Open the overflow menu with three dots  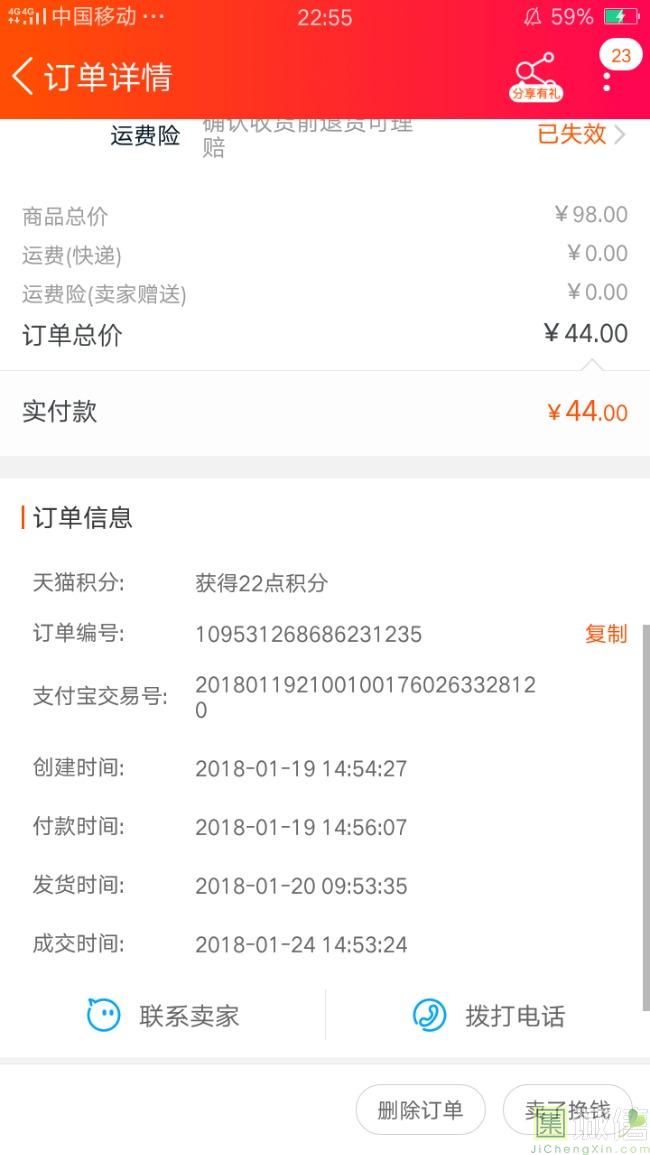point(607,78)
